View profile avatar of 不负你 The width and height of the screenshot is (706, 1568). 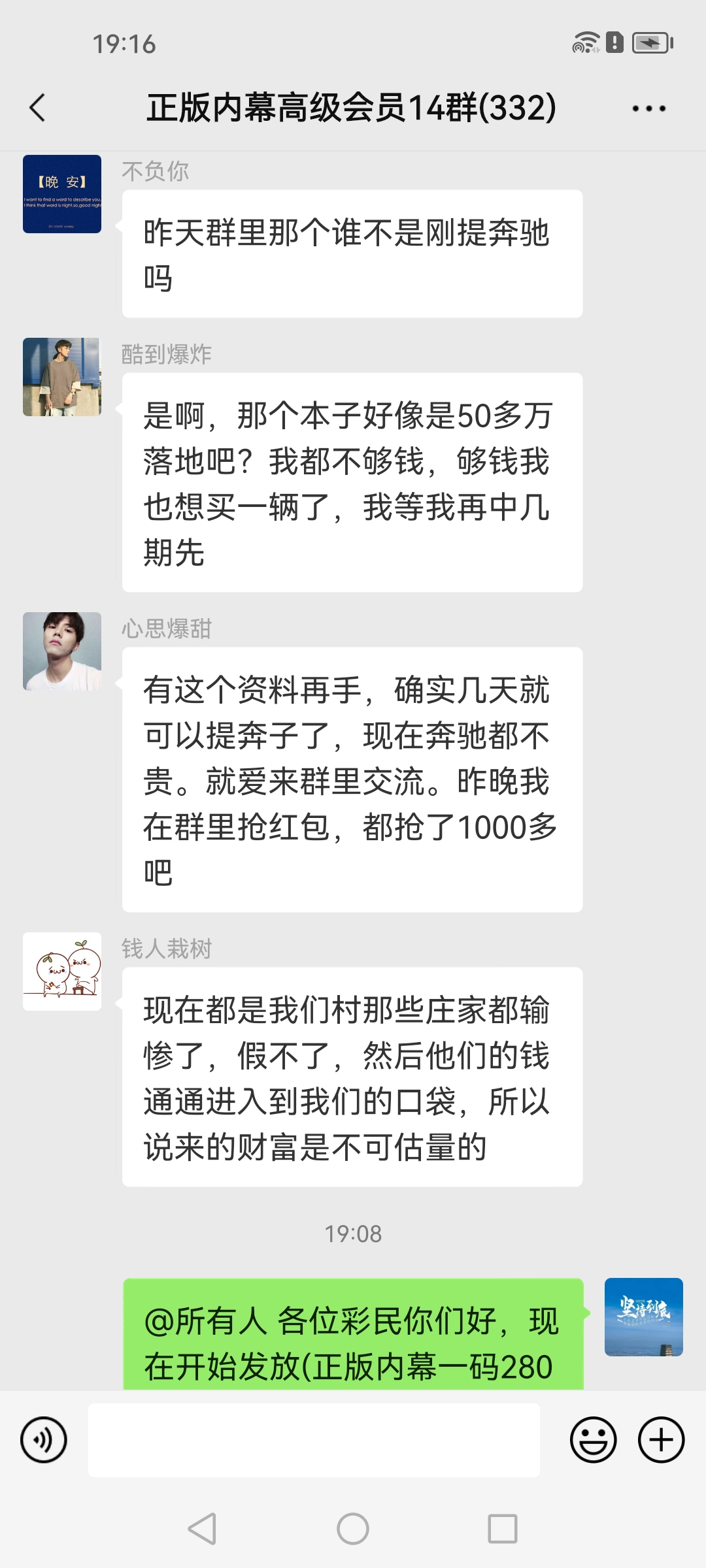pyautogui.click(x=62, y=194)
